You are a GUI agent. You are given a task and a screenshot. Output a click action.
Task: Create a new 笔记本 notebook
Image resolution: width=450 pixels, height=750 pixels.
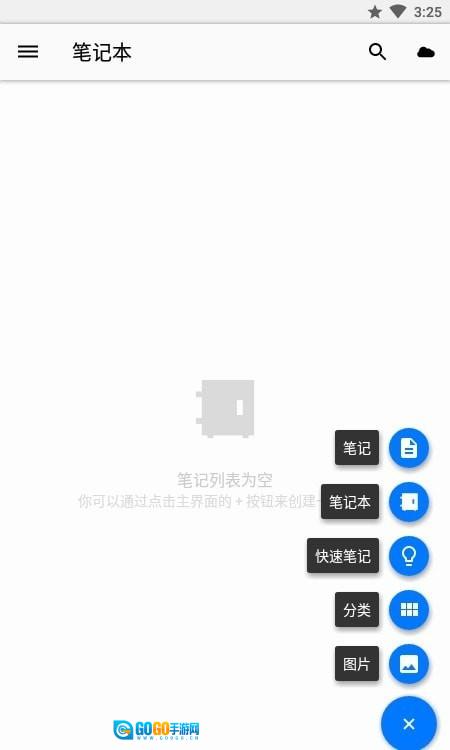tap(409, 502)
